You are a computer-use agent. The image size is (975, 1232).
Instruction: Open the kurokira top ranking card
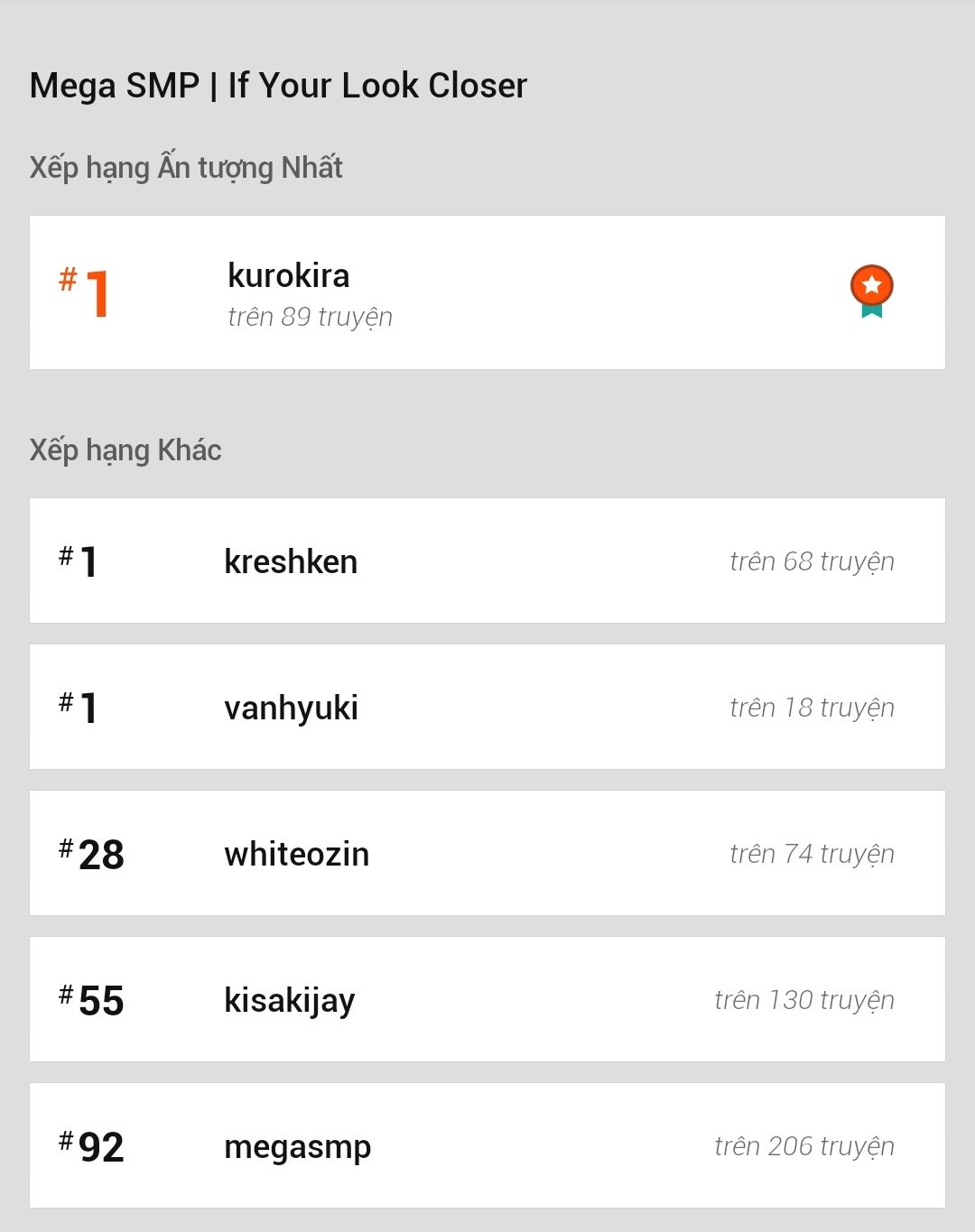[487, 292]
